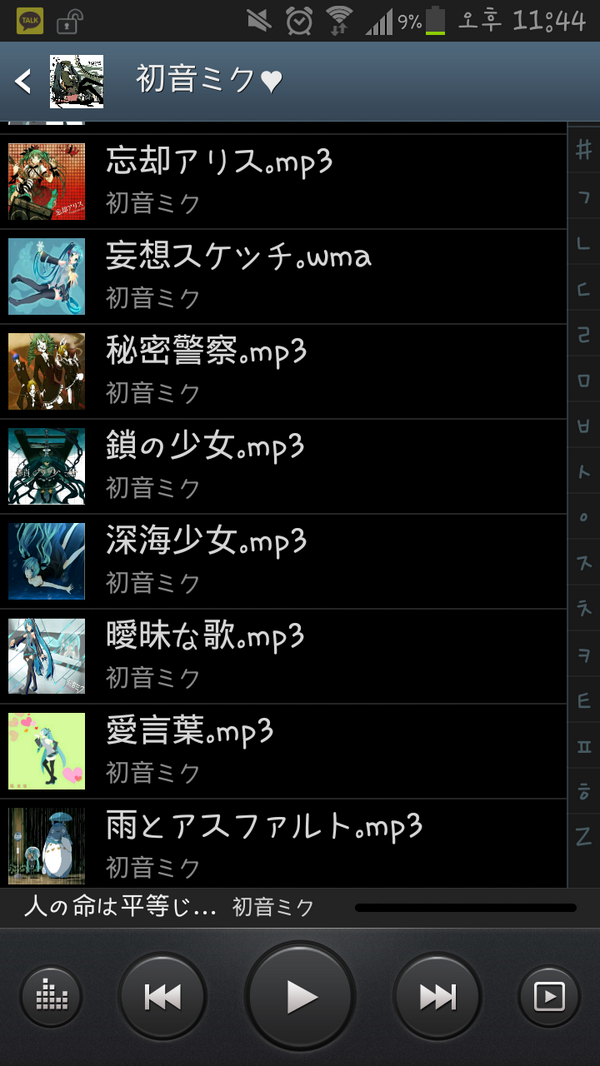Open the now playing bar 人の命は平等じ…

[x=170, y=907]
